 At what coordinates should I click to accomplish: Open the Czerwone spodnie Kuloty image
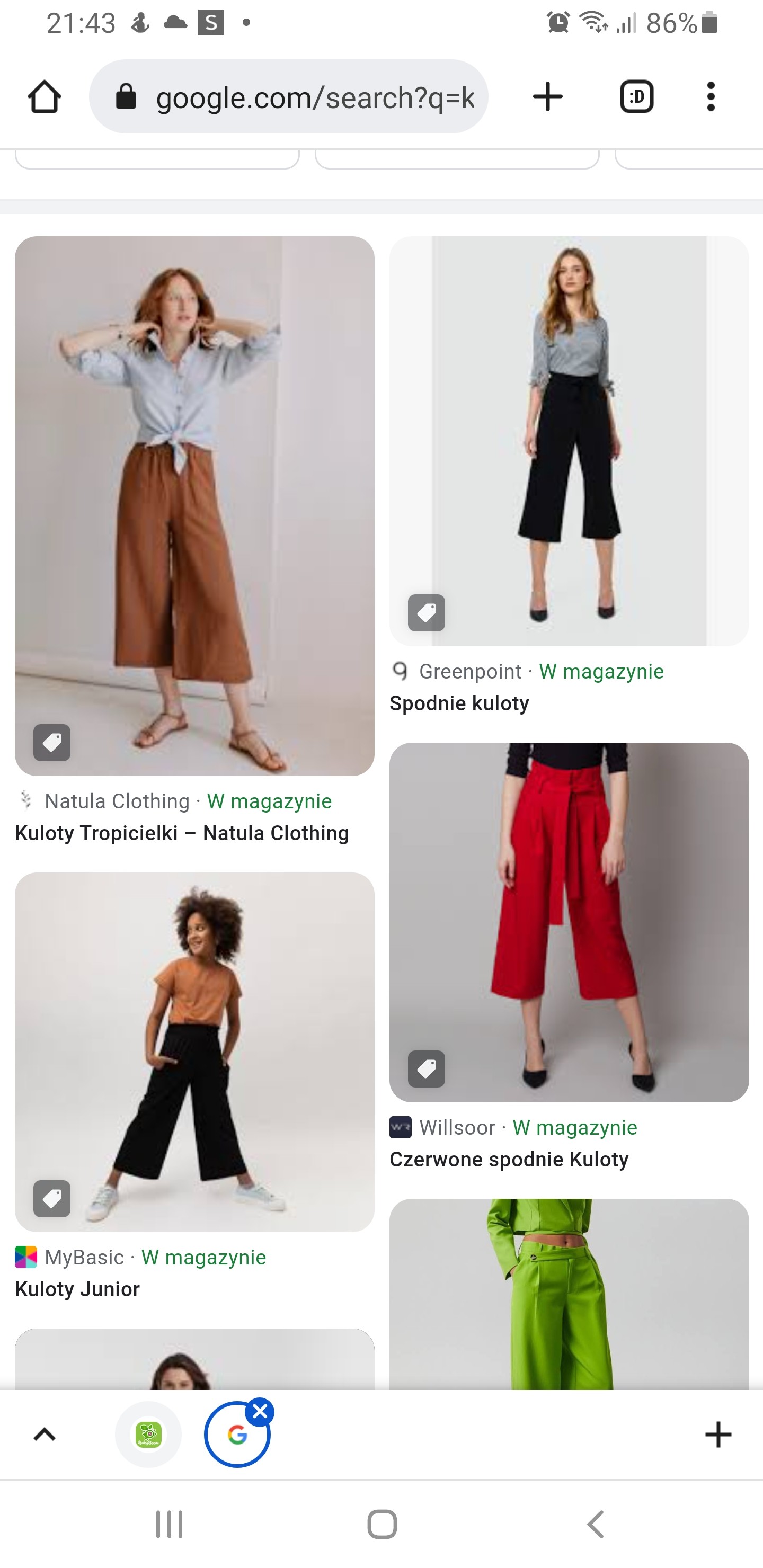click(x=569, y=922)
